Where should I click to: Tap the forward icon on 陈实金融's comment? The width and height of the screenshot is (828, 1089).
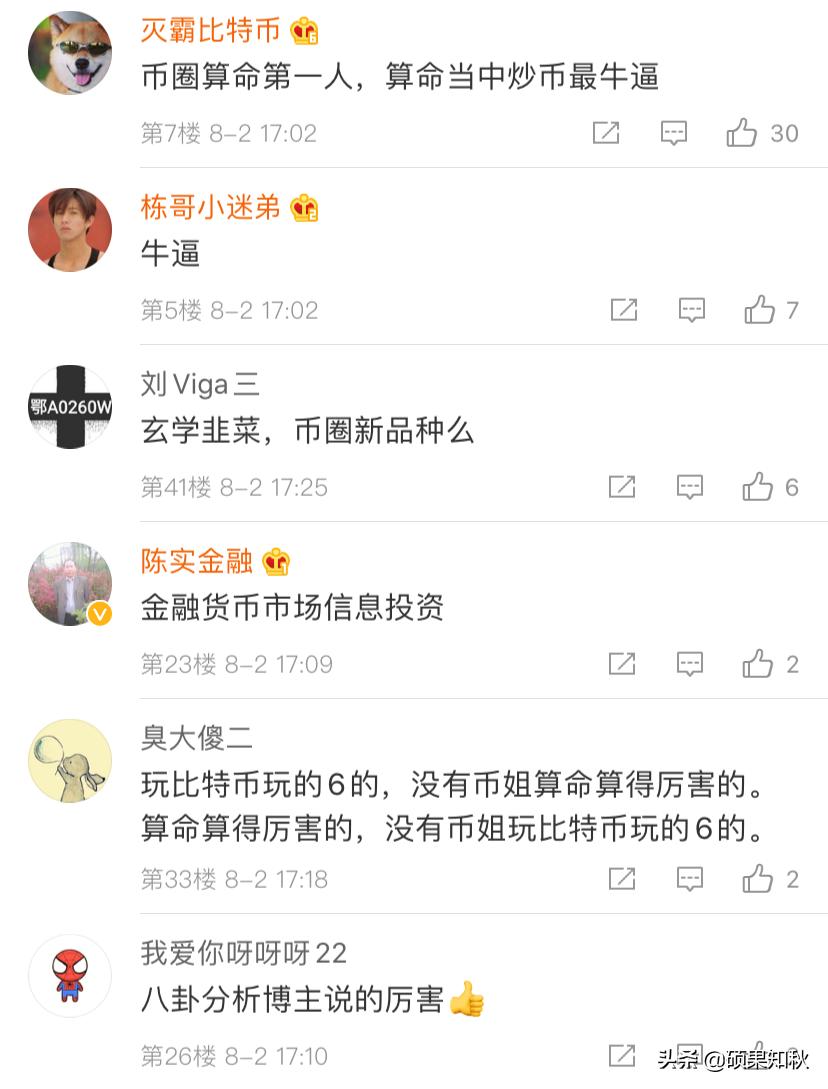point(622,662)
